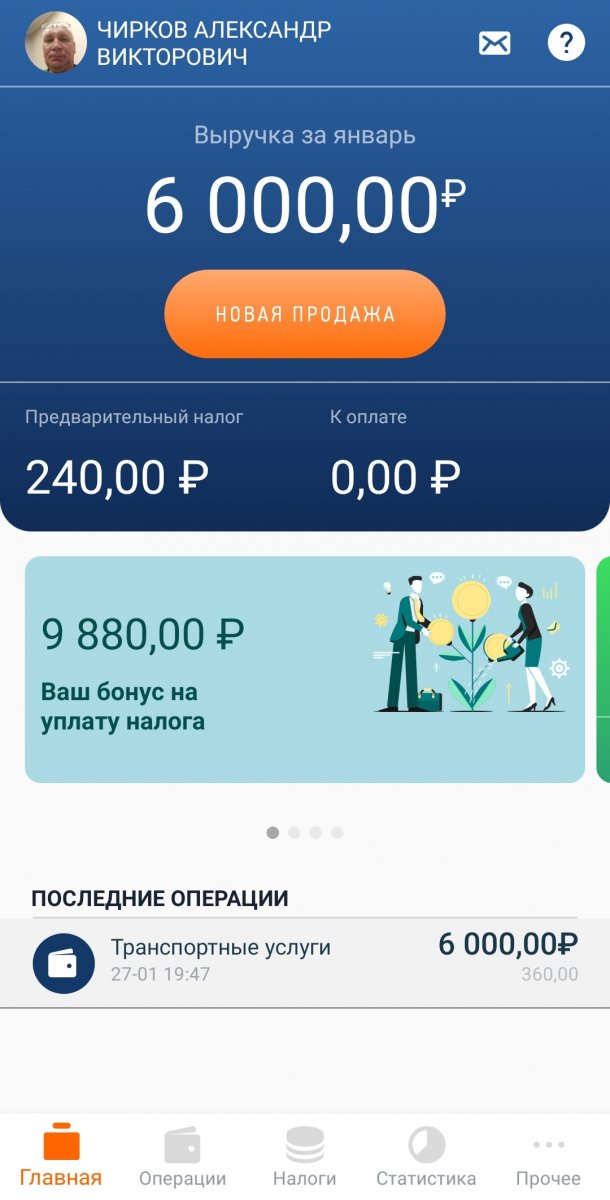Open Чирков Александр's profile avatar
The image size is (610, 1200).
click(56, 43)
